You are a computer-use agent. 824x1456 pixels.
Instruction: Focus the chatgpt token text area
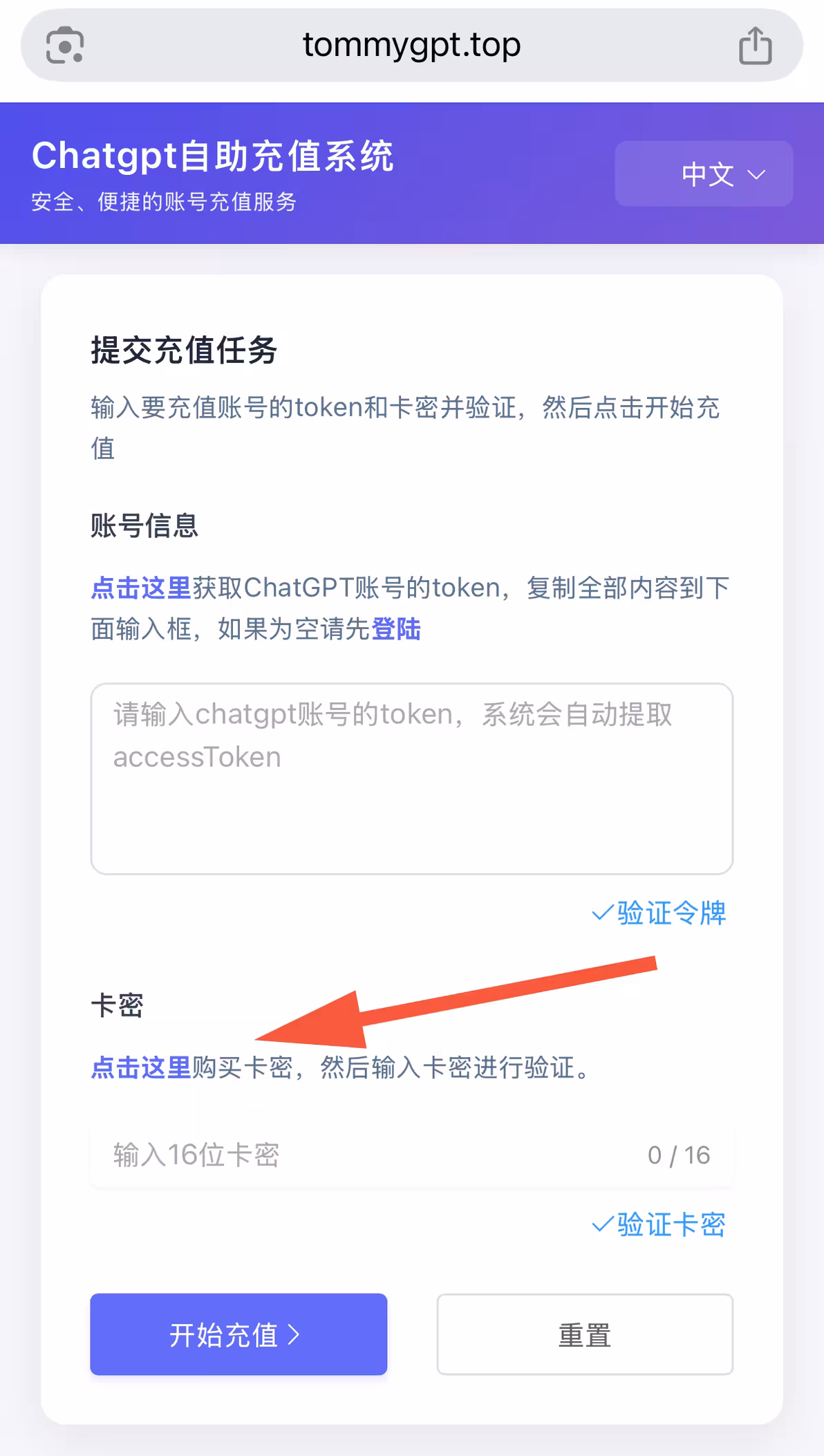411,778
